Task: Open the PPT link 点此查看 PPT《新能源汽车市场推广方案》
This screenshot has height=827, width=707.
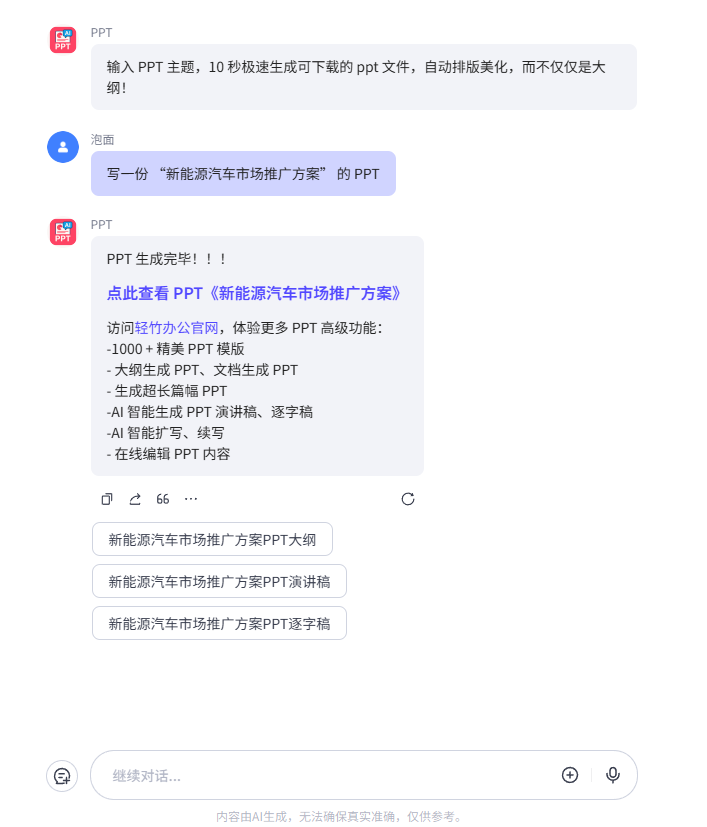Action: tap(255, 294)
